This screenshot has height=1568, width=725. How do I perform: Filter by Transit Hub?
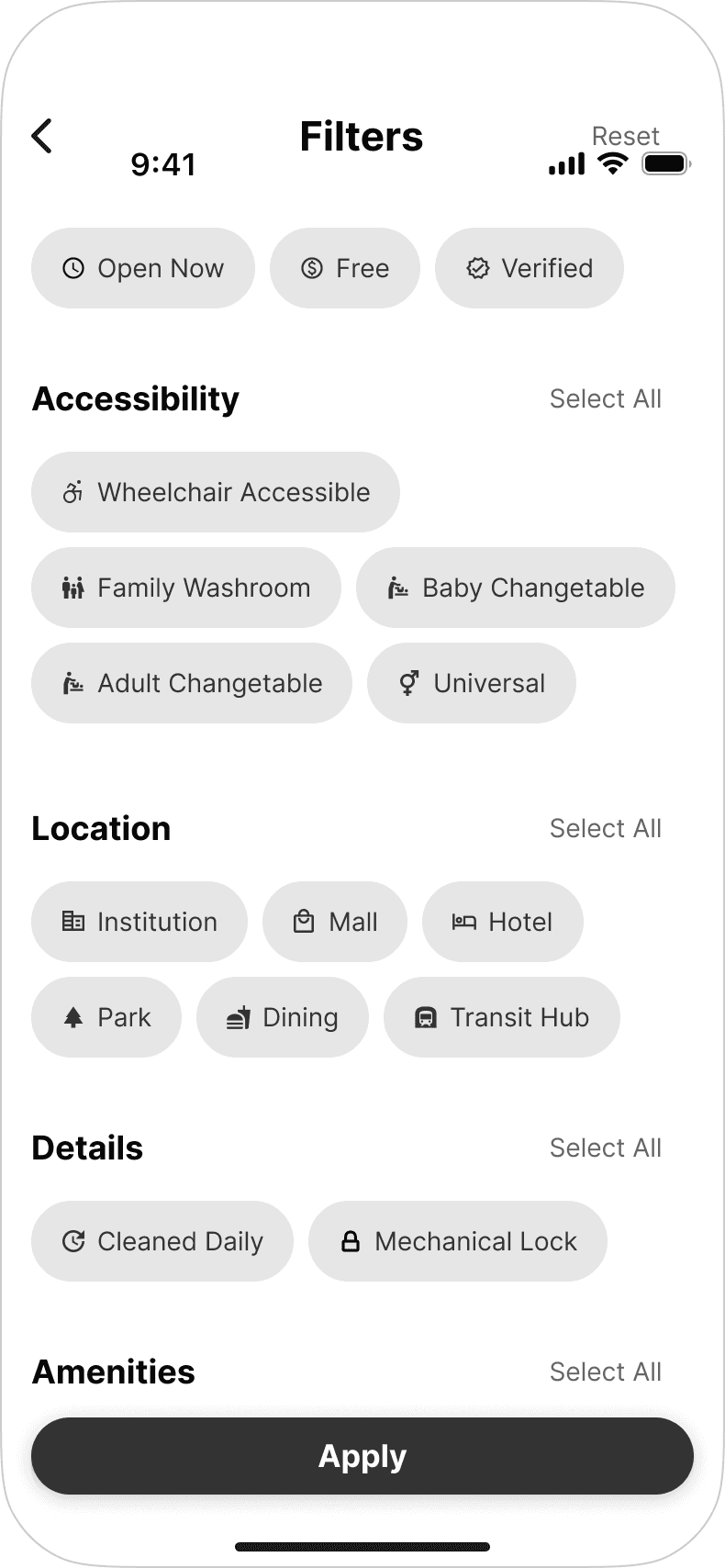[502, 1017]
